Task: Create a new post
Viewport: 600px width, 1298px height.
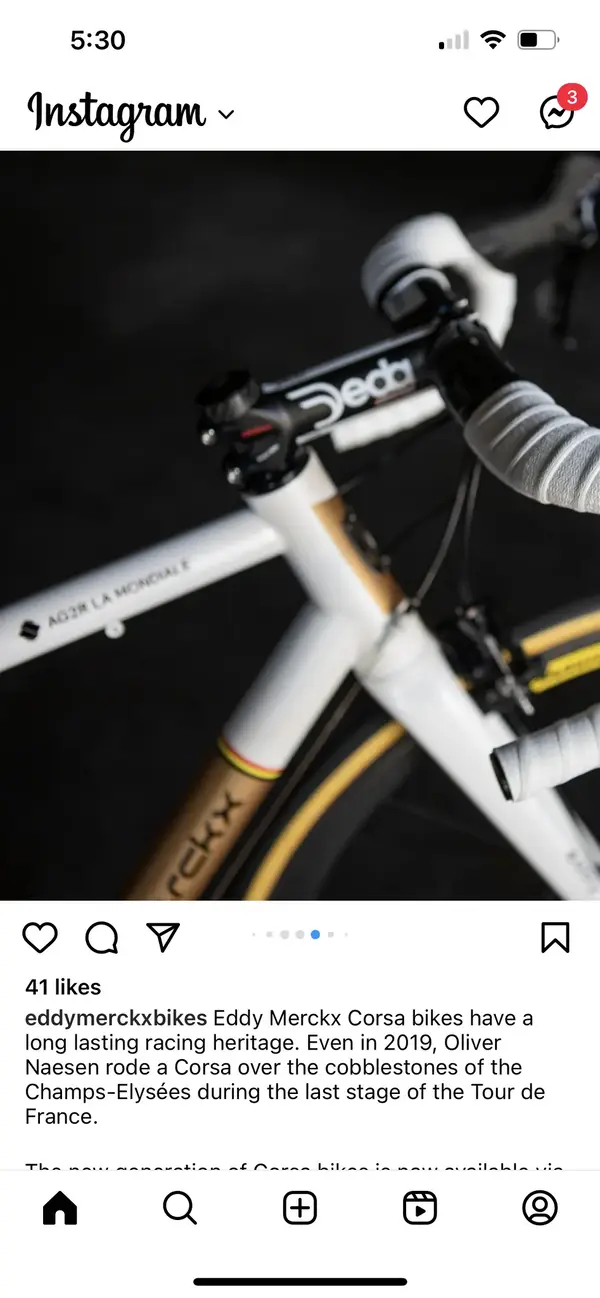Action: pyautogui.click(x=300, y=1208)
